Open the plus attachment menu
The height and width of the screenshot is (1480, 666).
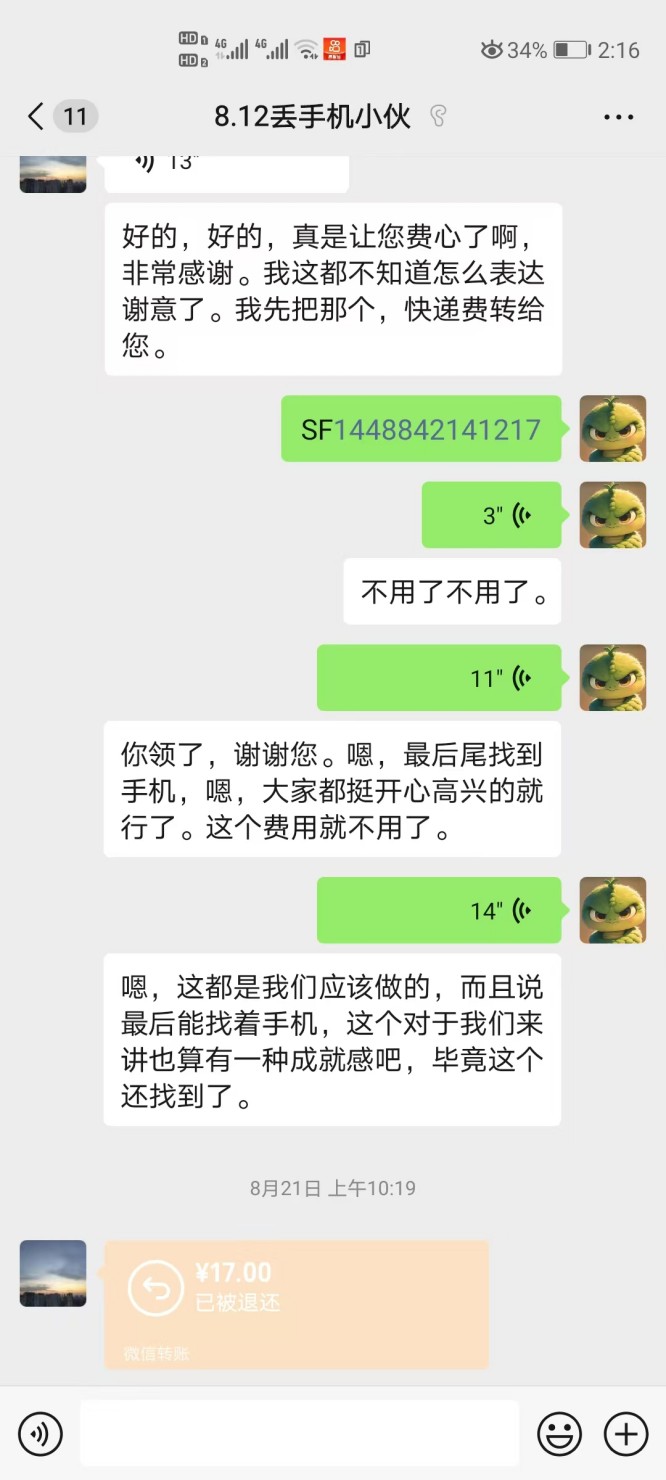click(x=626, y=1435)
